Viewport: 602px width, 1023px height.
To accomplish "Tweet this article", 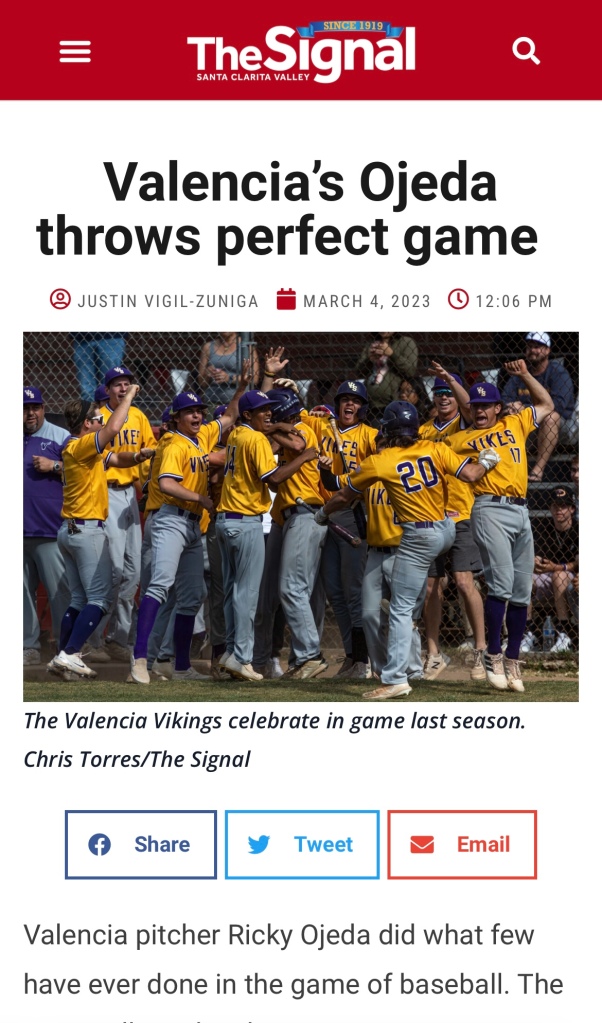I will point(302,844).
